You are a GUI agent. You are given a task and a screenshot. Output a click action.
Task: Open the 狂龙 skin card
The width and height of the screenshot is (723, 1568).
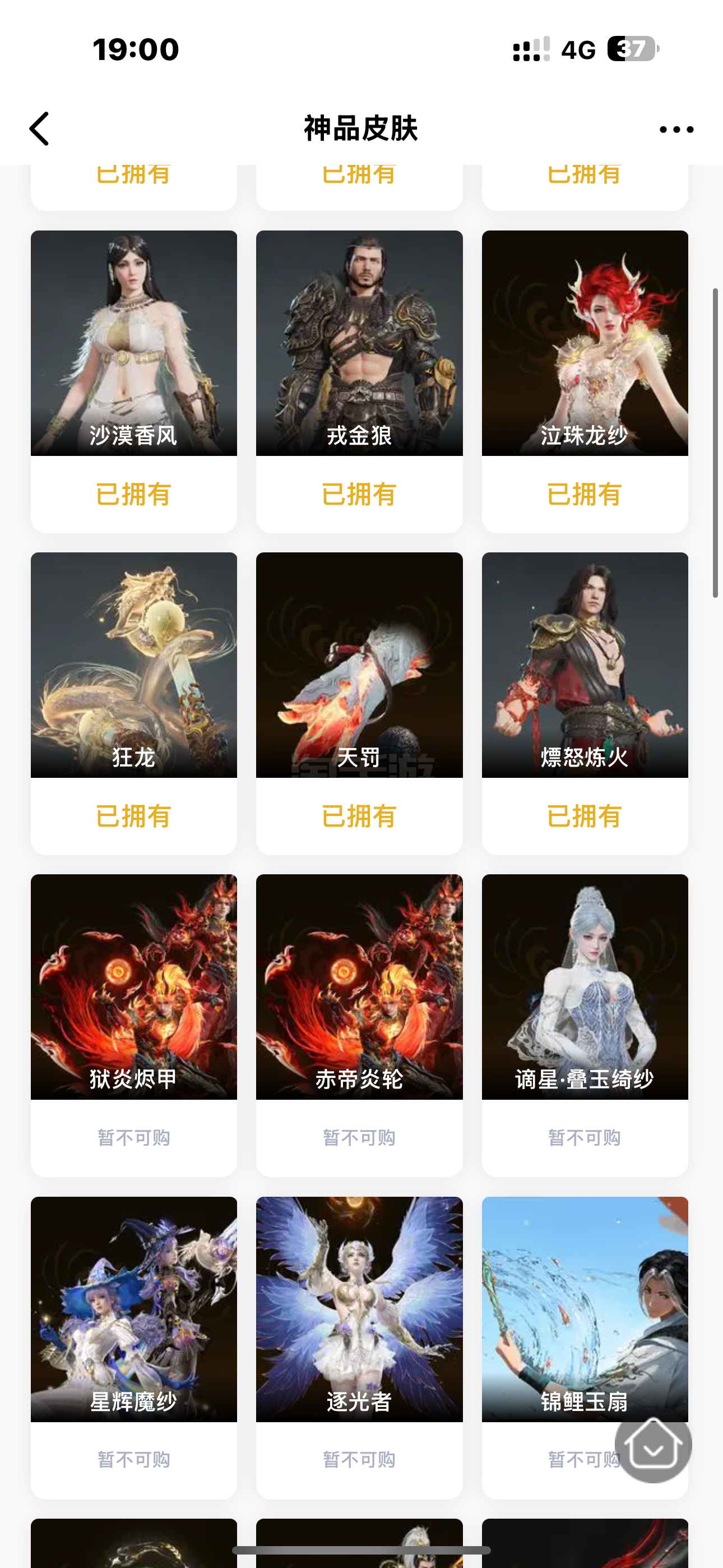pos(134,703)
